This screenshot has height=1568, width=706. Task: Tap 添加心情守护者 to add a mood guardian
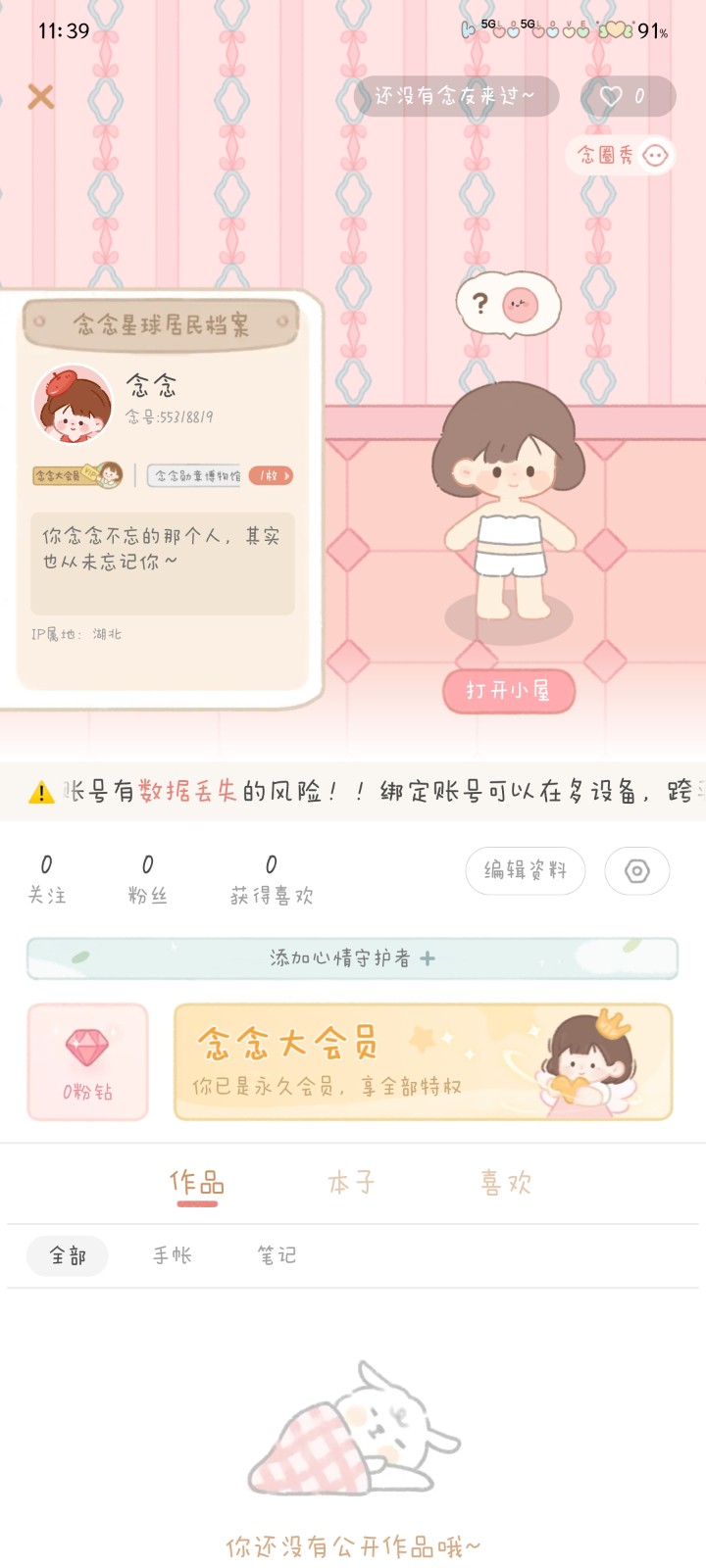click(353, 957)
